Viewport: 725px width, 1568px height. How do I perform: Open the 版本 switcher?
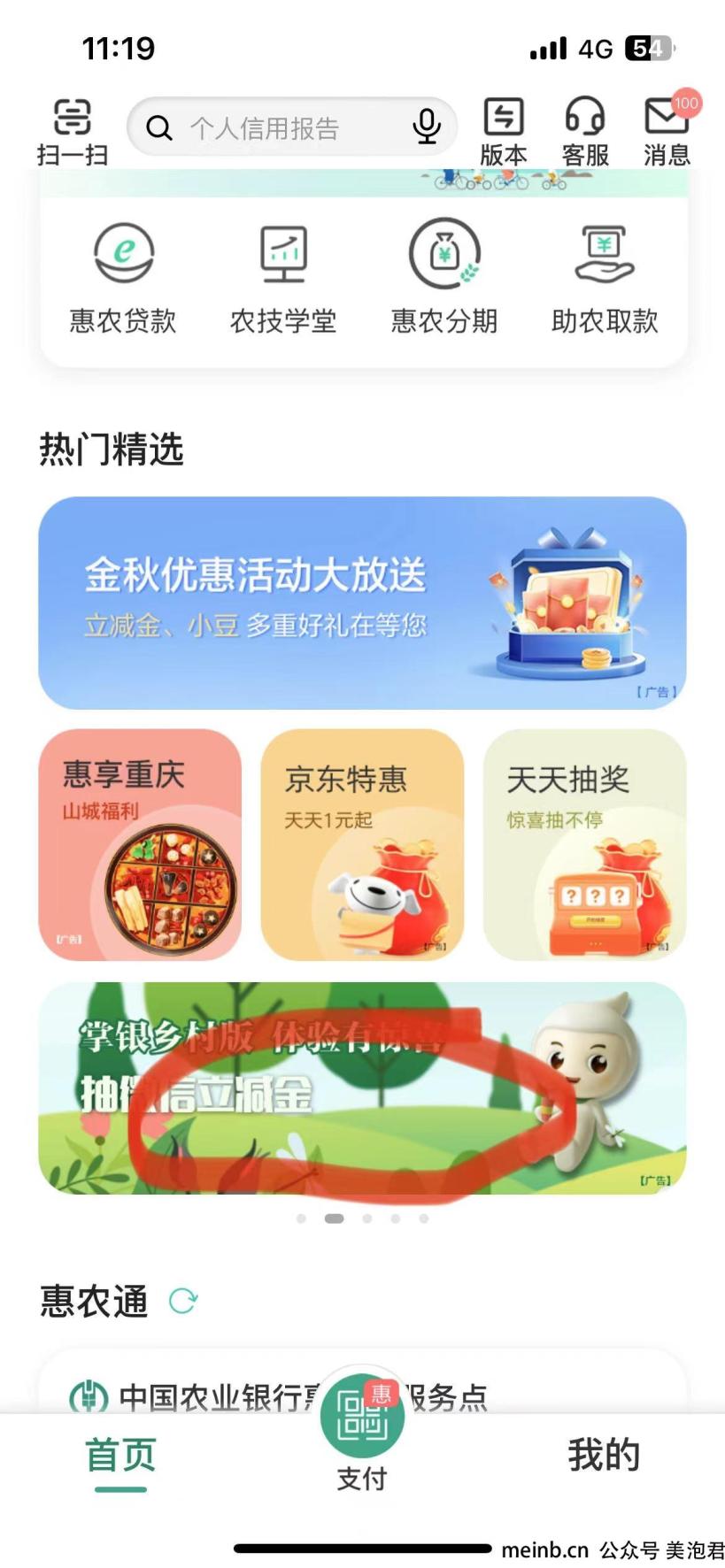(503, 131)
